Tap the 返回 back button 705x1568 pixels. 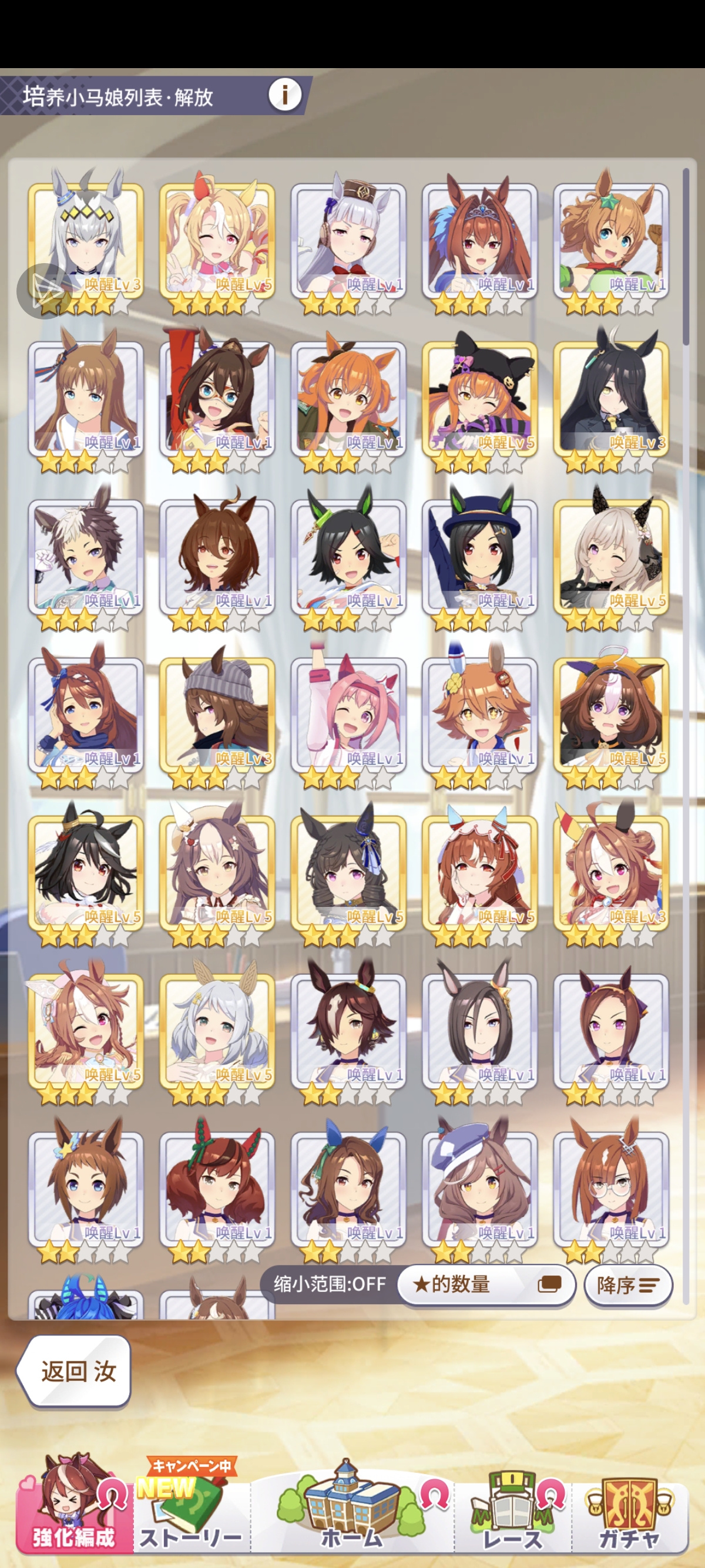pyautogui.click(x=74, y=1371)
